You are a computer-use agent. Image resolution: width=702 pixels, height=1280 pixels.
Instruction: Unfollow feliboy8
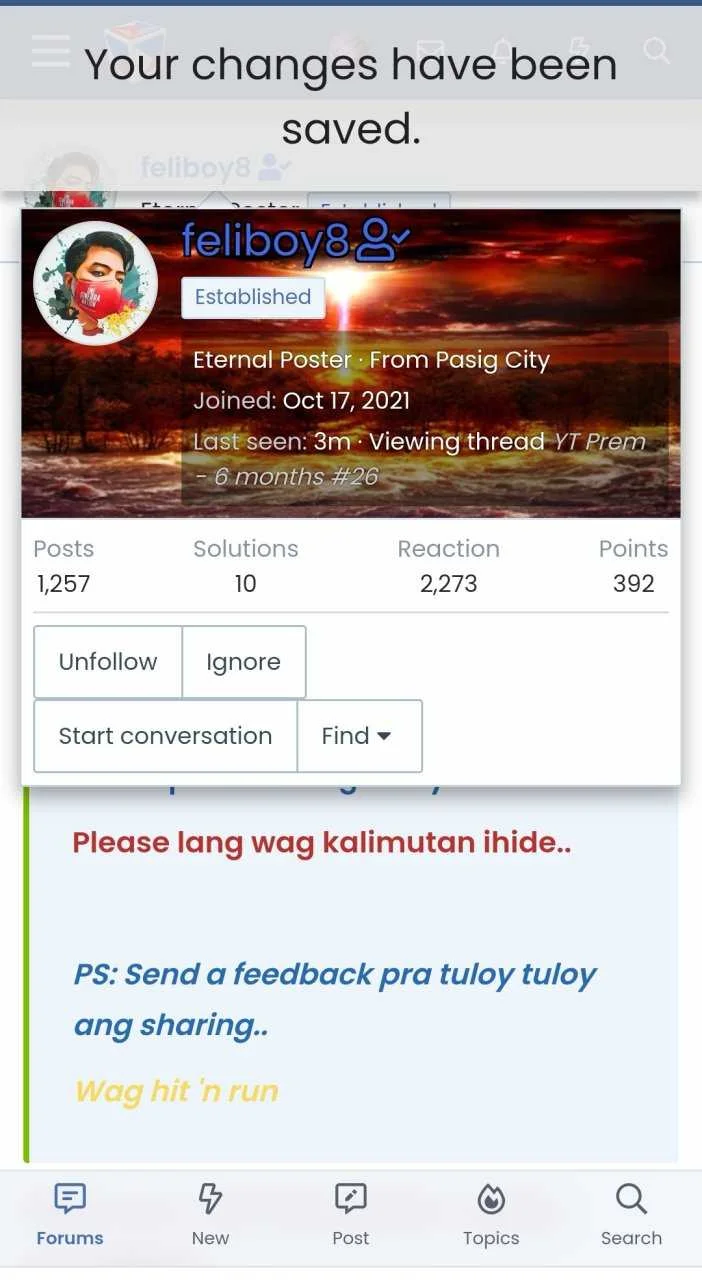[108, 662]
